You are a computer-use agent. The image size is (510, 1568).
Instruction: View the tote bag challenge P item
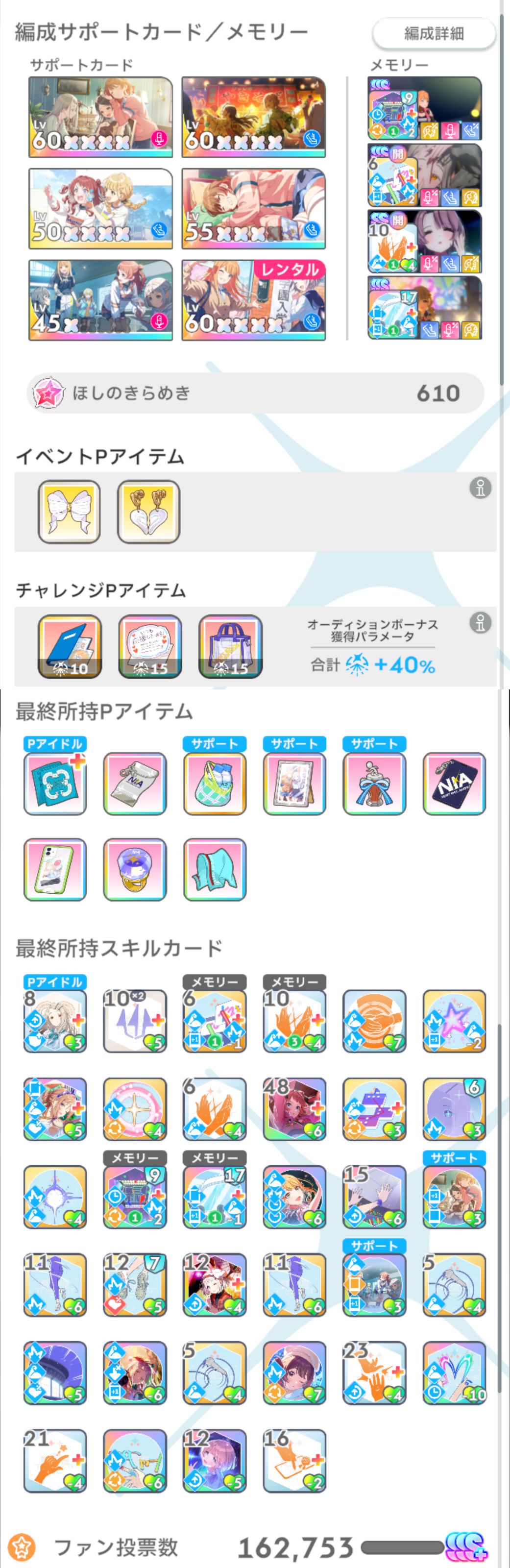coord(230,646)
